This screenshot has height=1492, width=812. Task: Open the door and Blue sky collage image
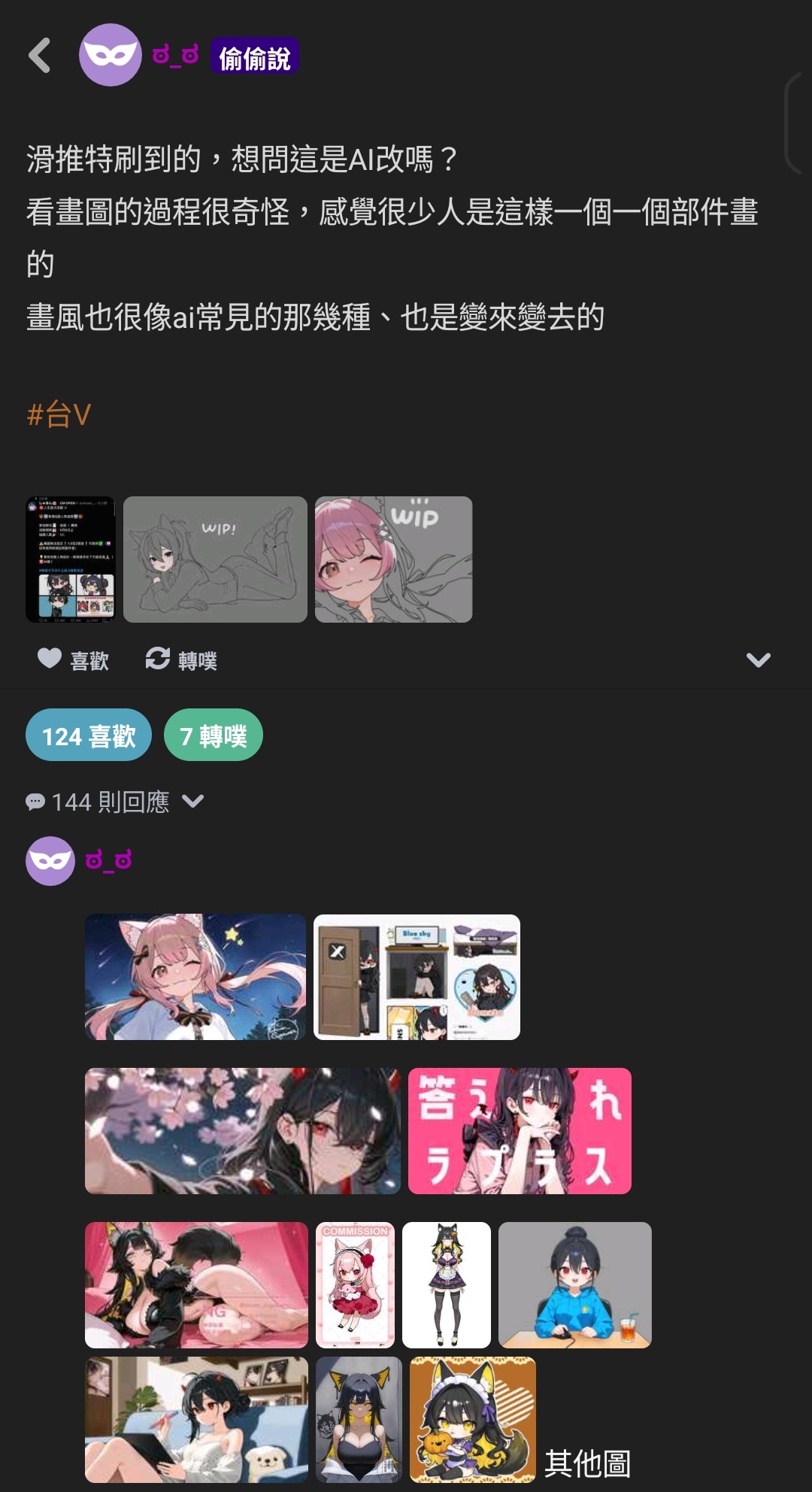click(417, 977)
